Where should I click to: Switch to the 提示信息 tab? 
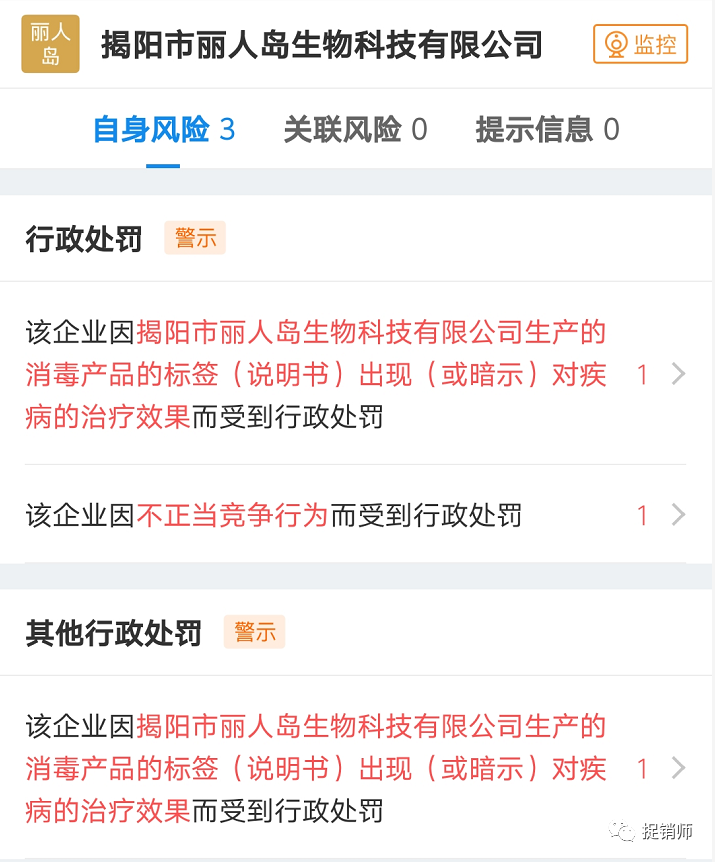[547, 129]
